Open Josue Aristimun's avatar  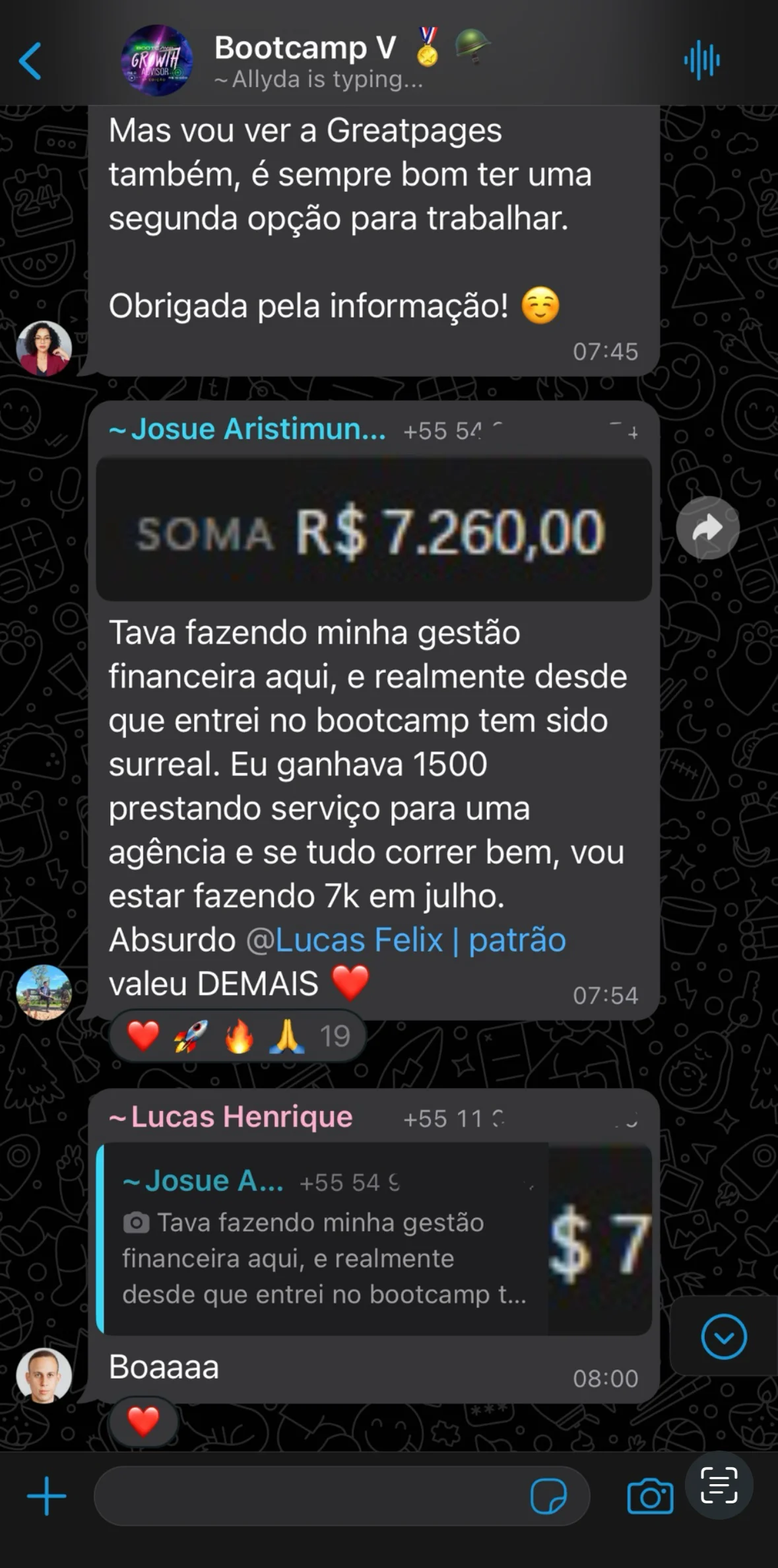pos(44,992)
